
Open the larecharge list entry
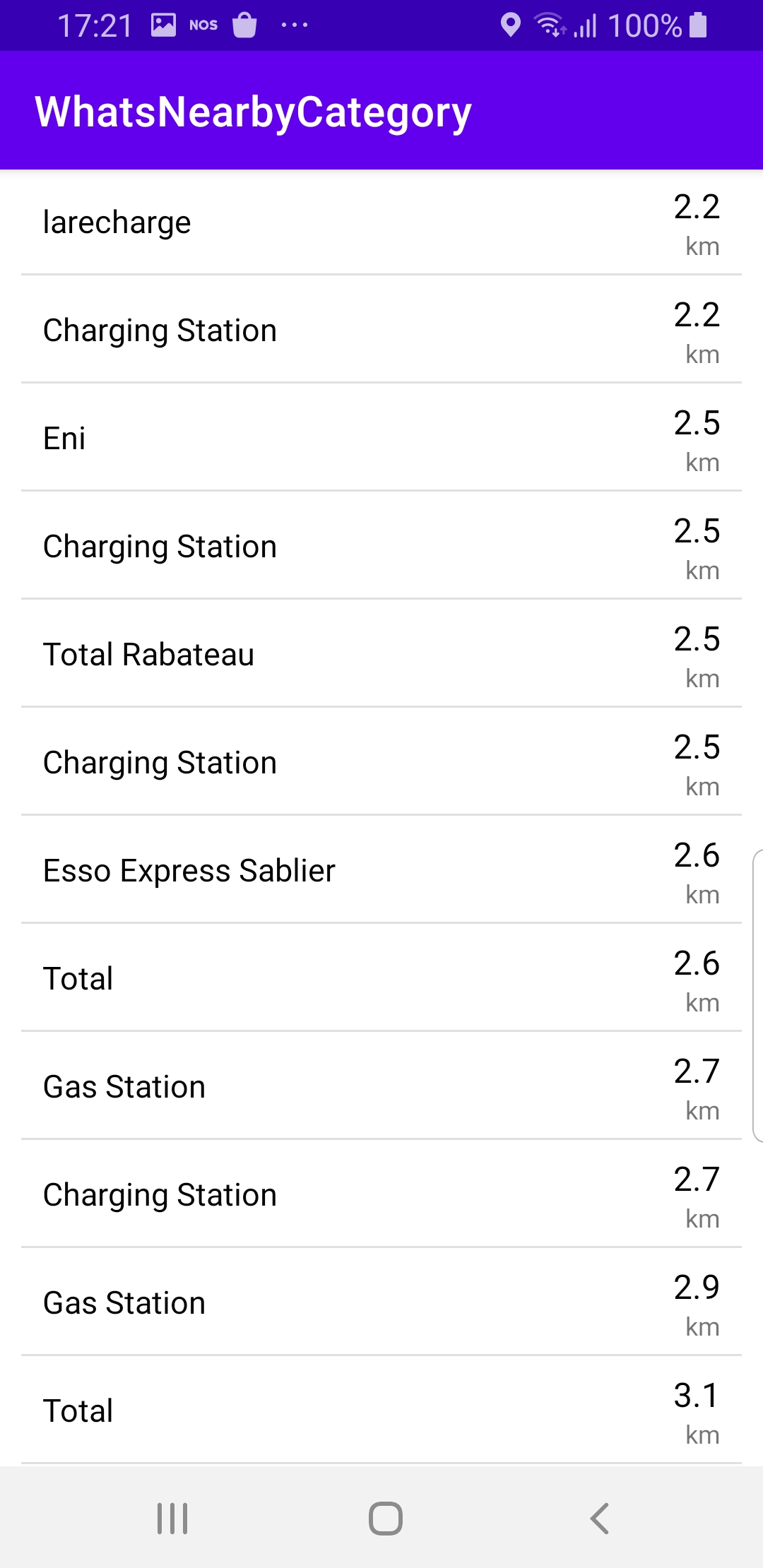(x=381, y=222)
